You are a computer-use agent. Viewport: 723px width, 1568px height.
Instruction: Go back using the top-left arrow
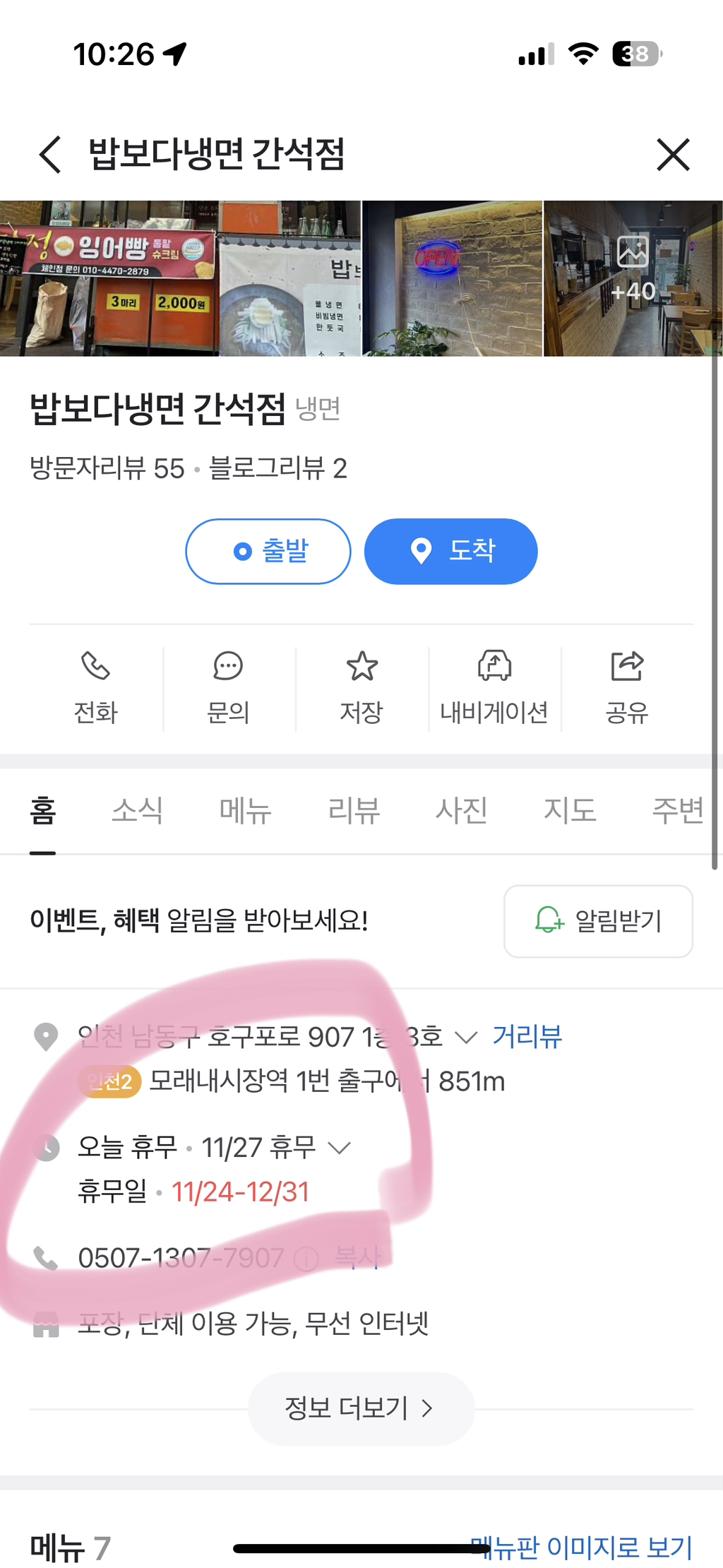tap(50, 155)
